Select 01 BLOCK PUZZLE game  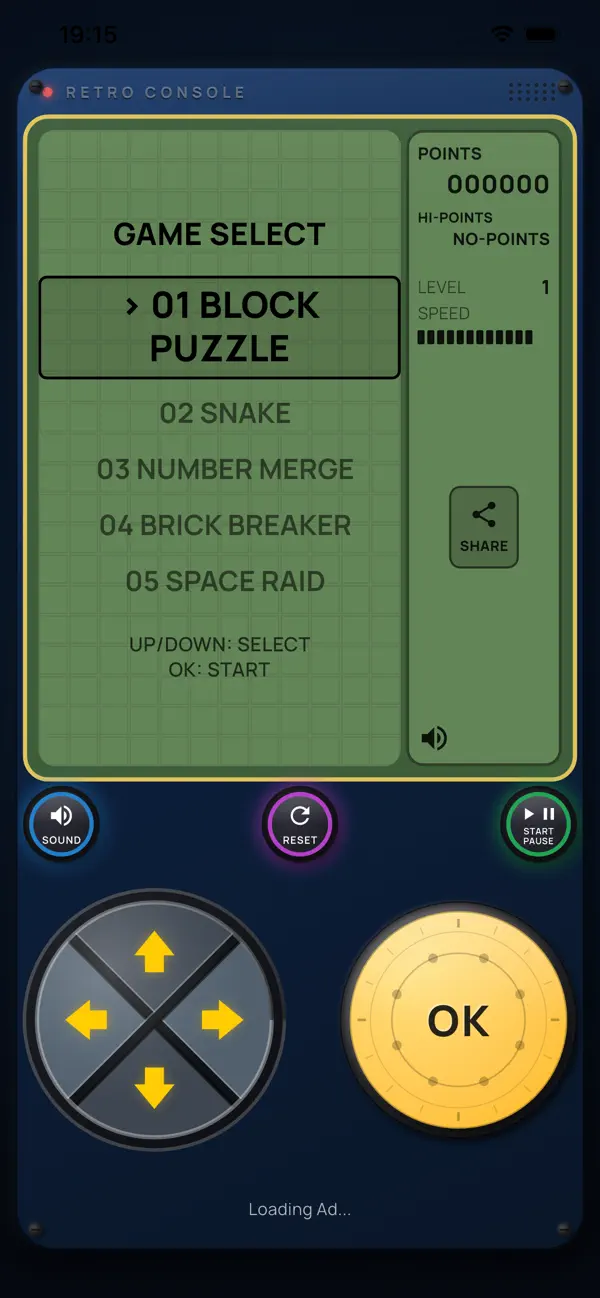(220, 327)
